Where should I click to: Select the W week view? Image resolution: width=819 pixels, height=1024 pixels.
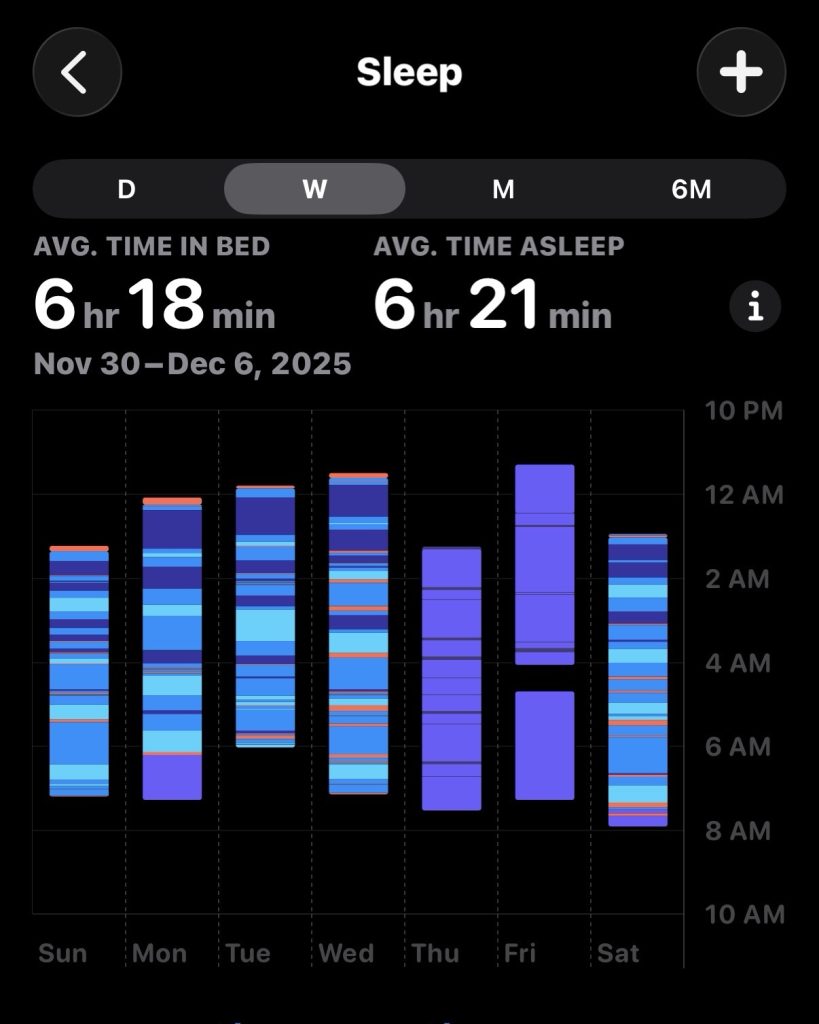tap(315, 189)
